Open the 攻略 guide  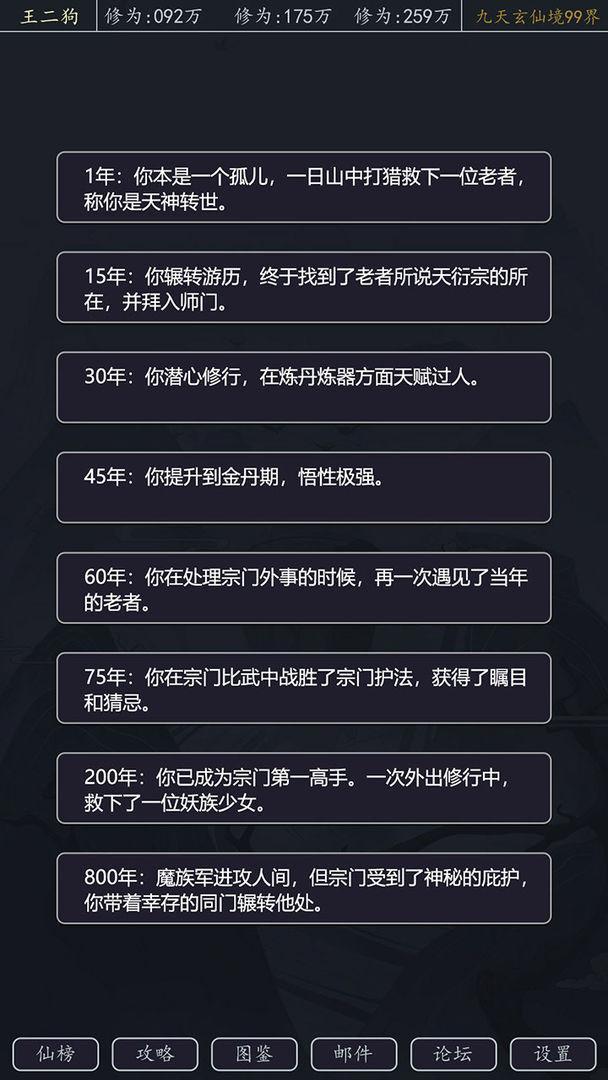point(154,1053)
